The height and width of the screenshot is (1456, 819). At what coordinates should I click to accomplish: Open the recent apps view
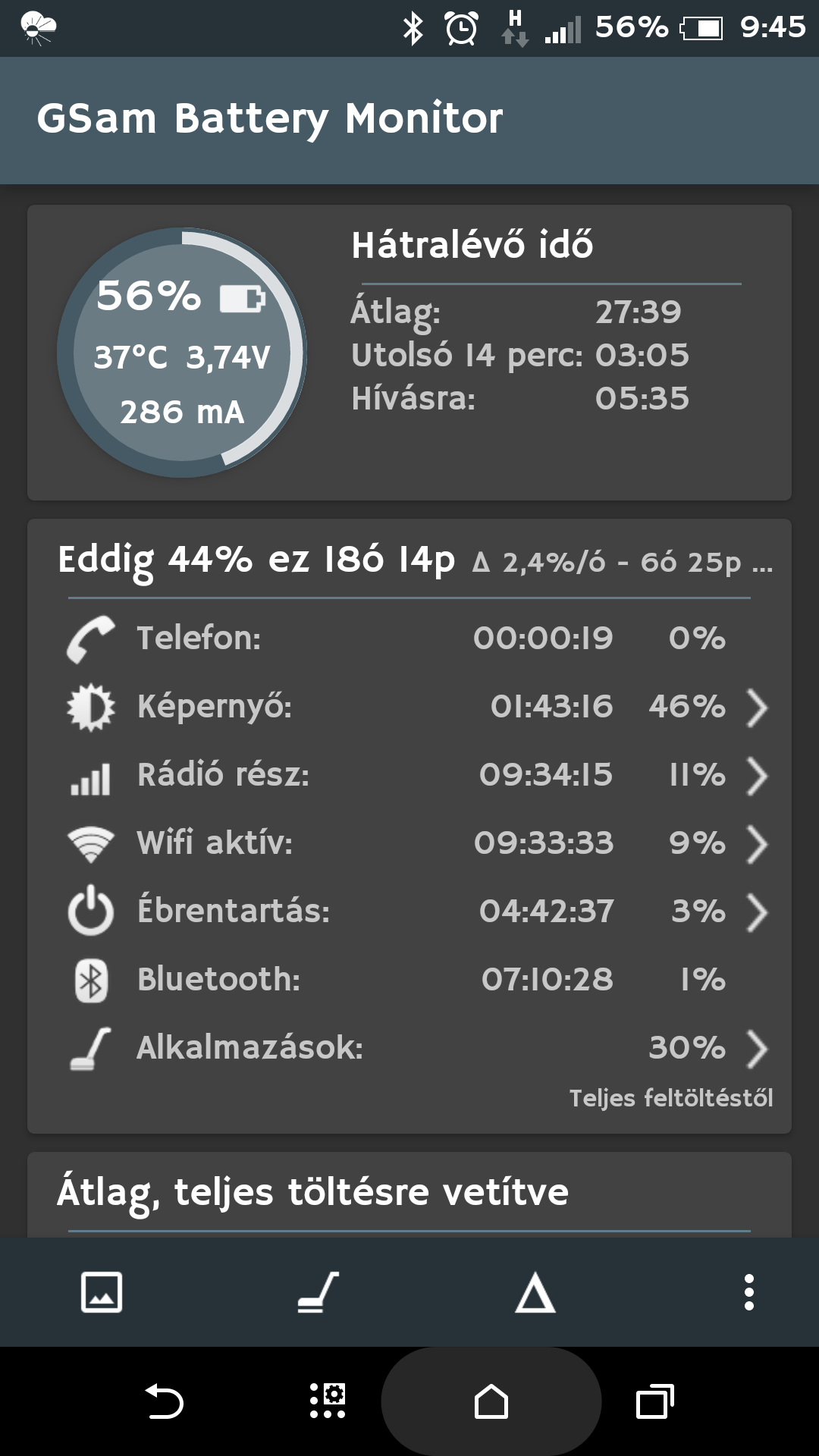tap(655, 1401)
